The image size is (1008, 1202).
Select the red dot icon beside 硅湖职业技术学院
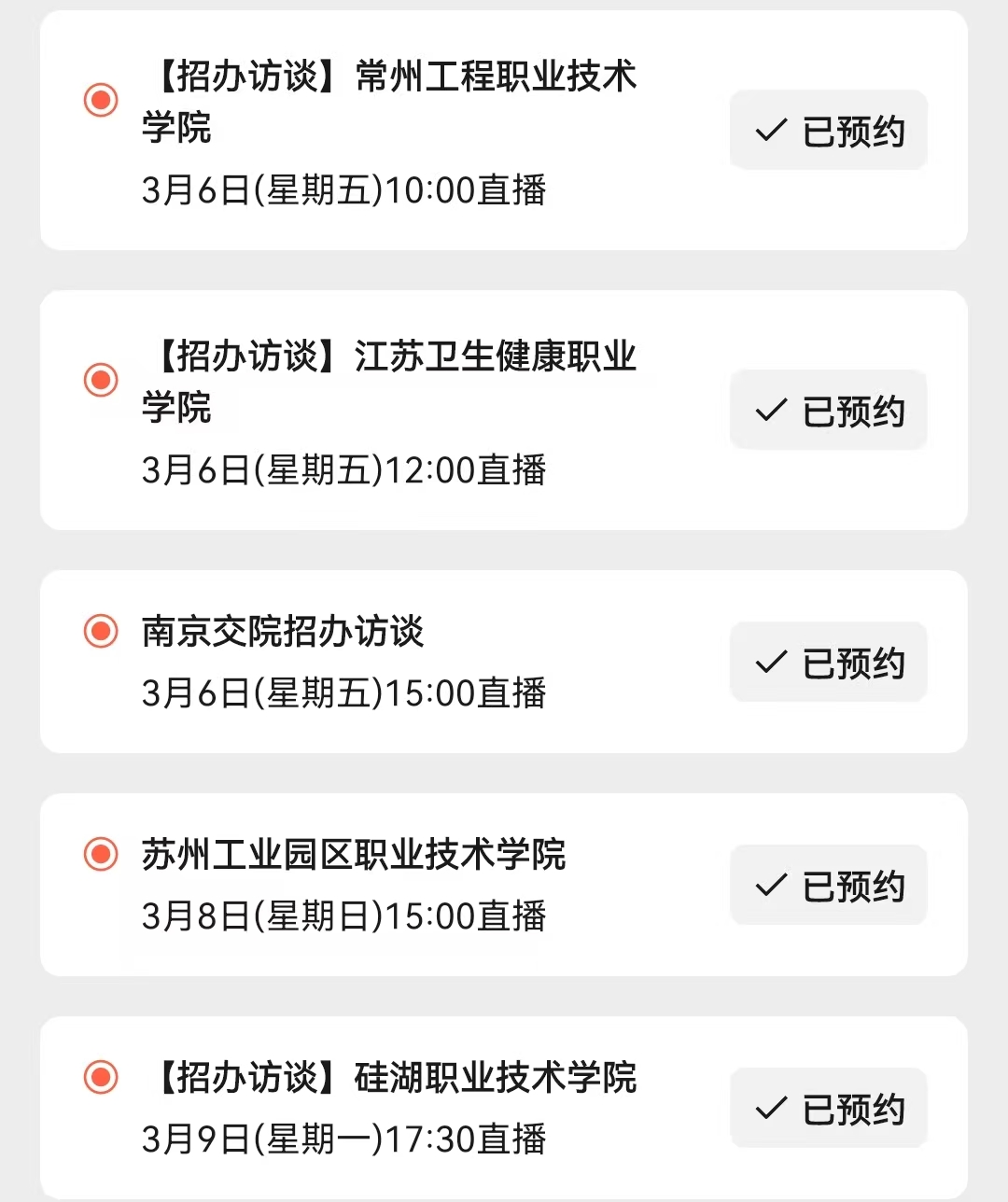click(100, 1078)
